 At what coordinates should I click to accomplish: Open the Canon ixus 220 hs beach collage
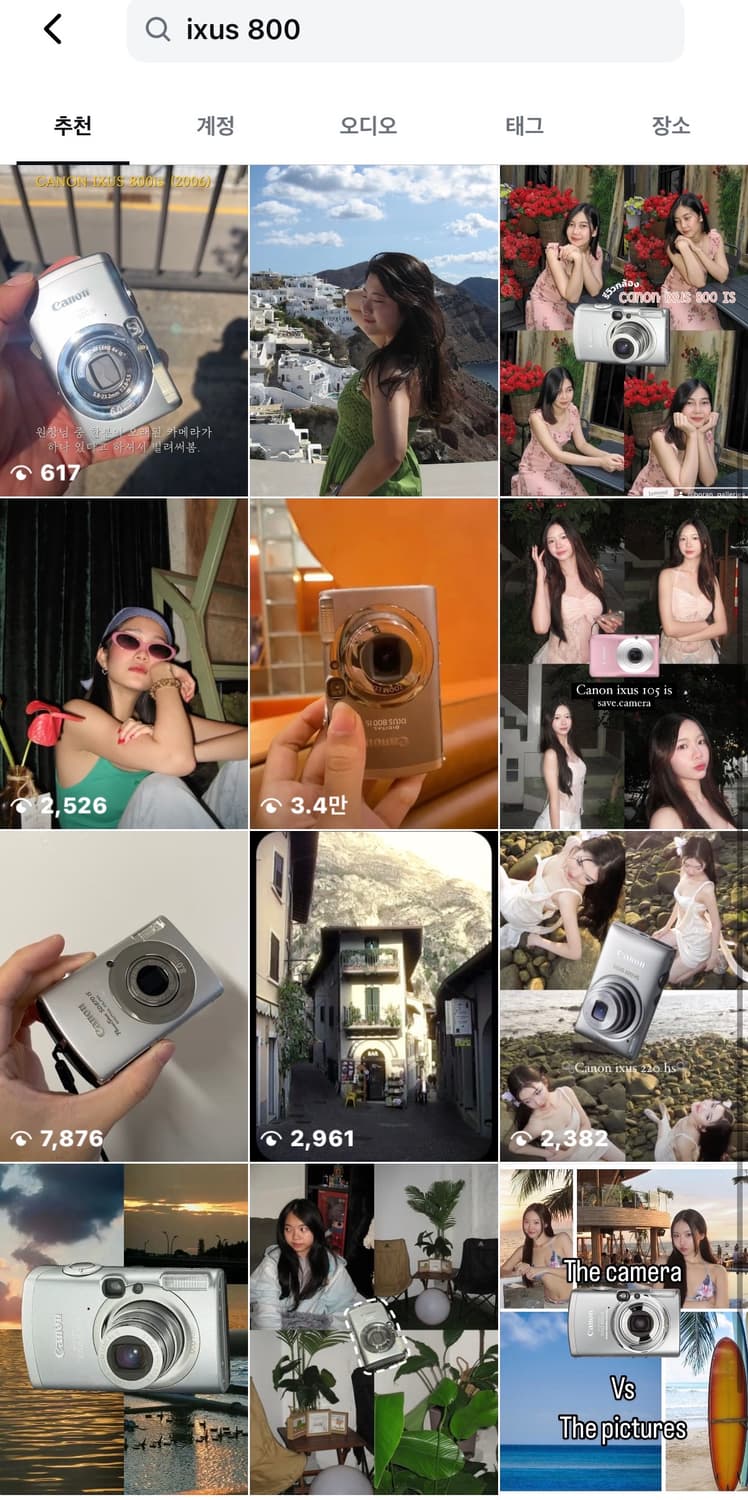pos(622,1000)
